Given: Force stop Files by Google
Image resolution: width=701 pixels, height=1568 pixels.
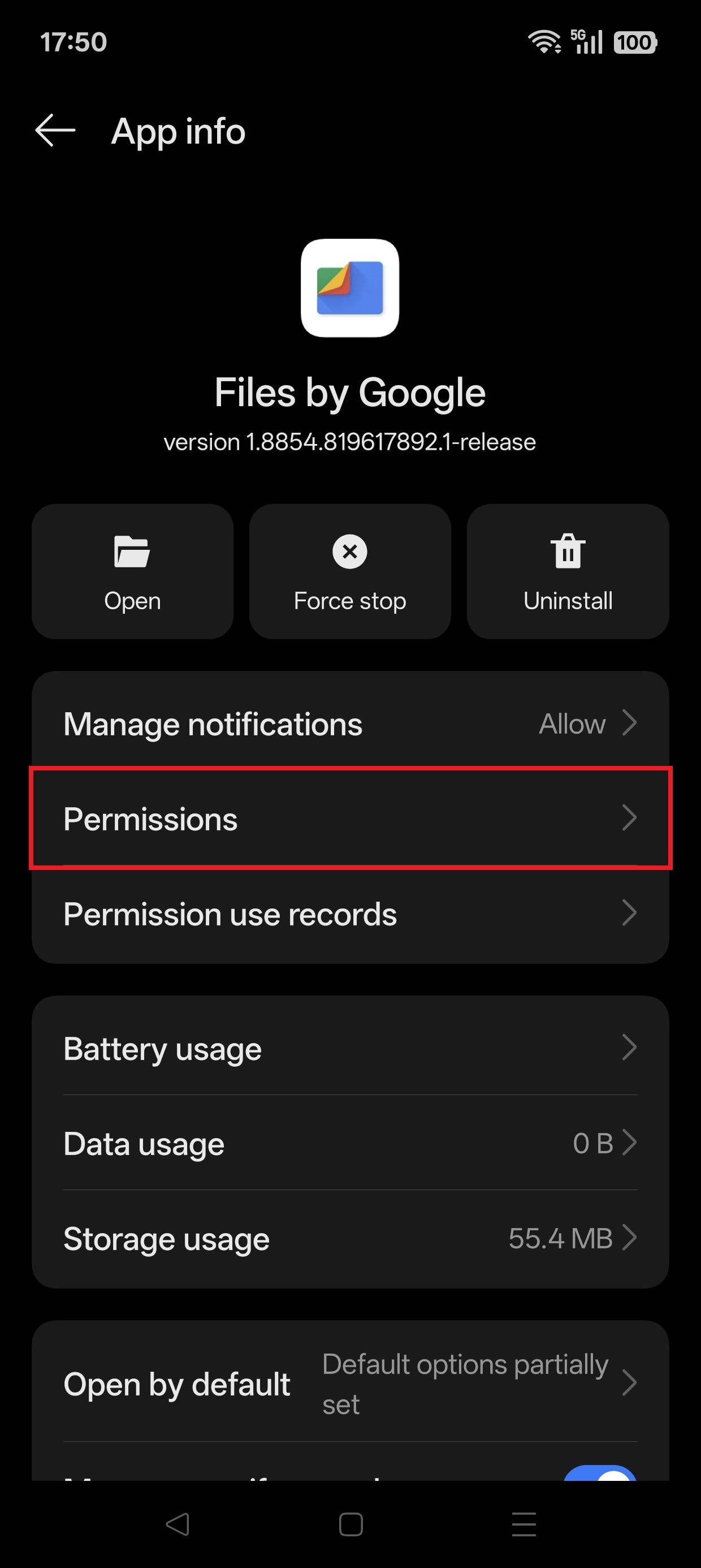Looking at the screenshot, I should [350, 571].
